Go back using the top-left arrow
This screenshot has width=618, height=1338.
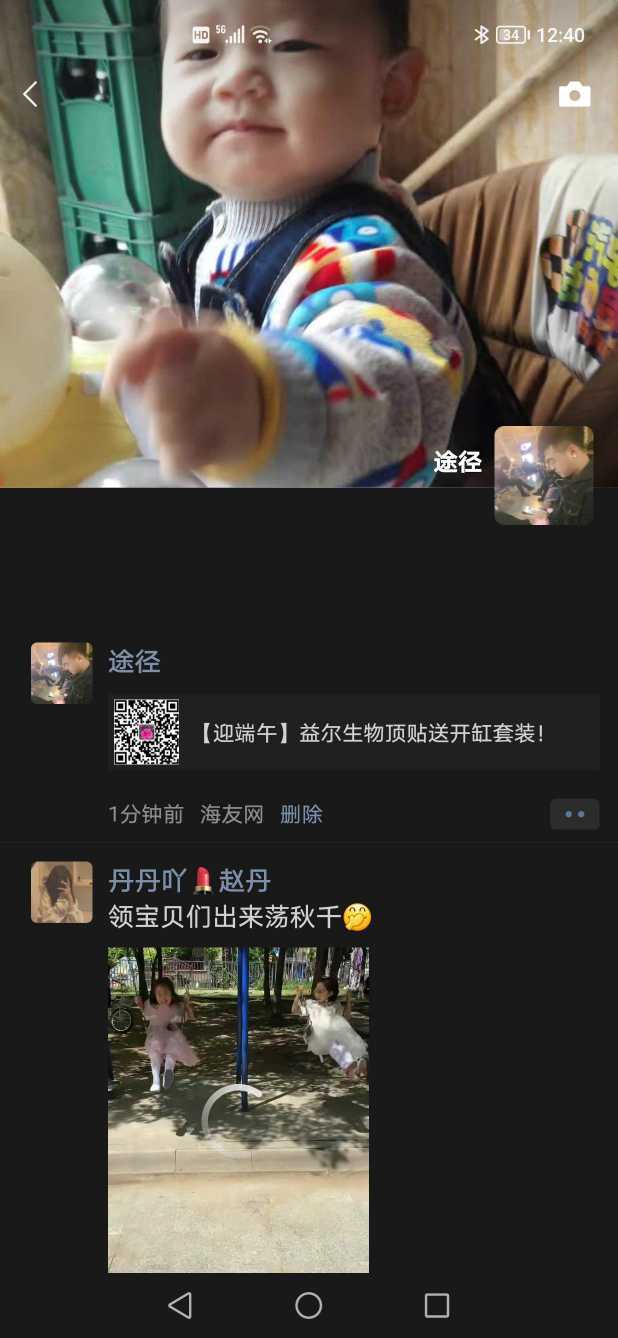point(31,95)
